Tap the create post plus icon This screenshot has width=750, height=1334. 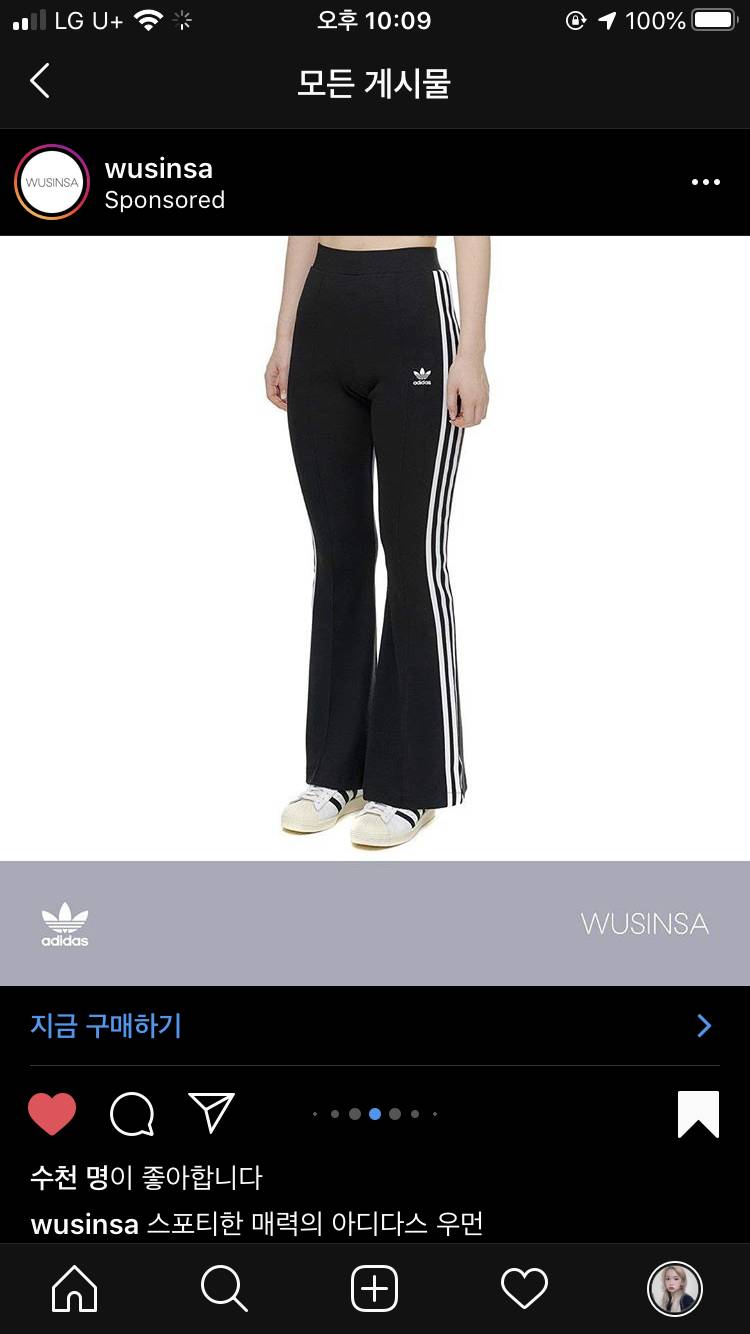pos(373,1289)
